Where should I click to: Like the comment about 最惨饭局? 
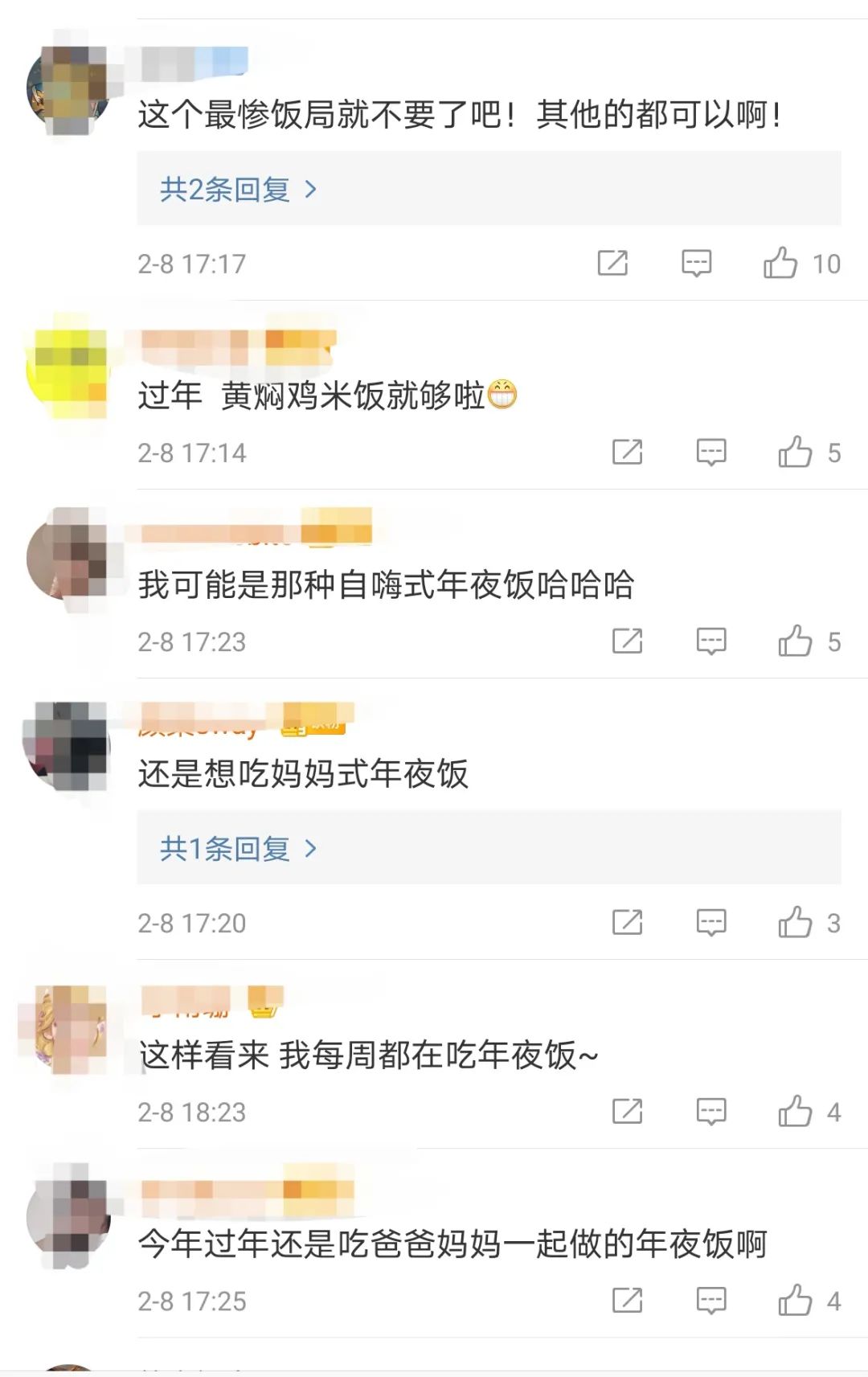(x=780, y=263)
